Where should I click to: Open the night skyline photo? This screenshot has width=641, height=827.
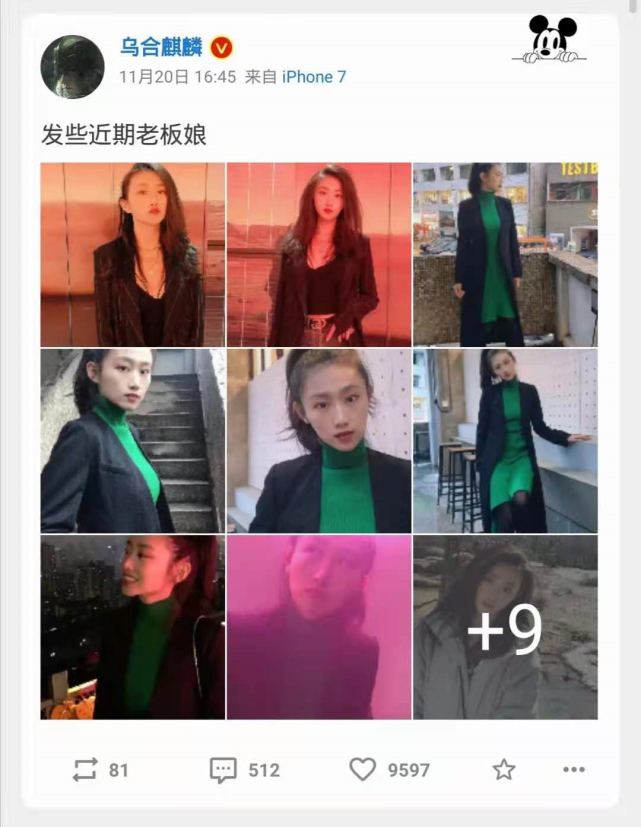pos(132,627)
